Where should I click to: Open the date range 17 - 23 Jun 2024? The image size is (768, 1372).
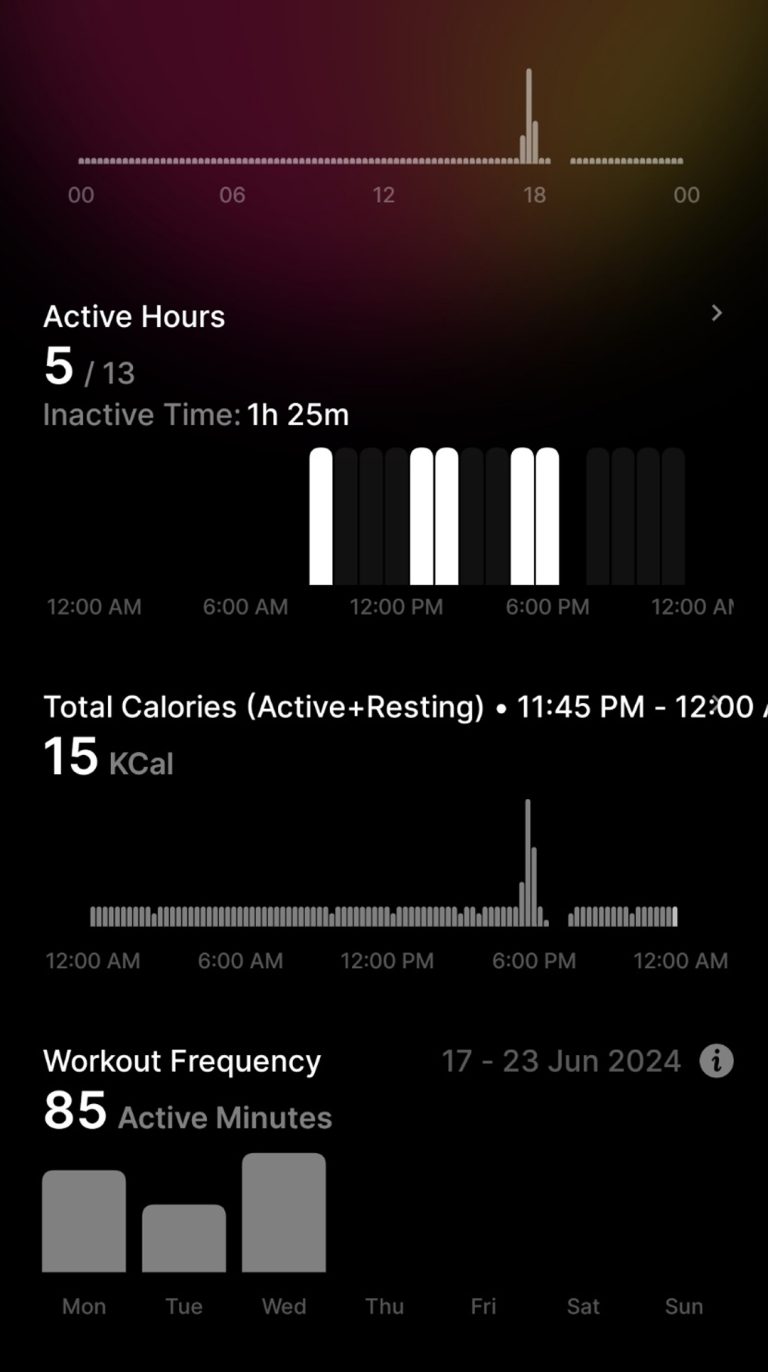[561, 1061]
